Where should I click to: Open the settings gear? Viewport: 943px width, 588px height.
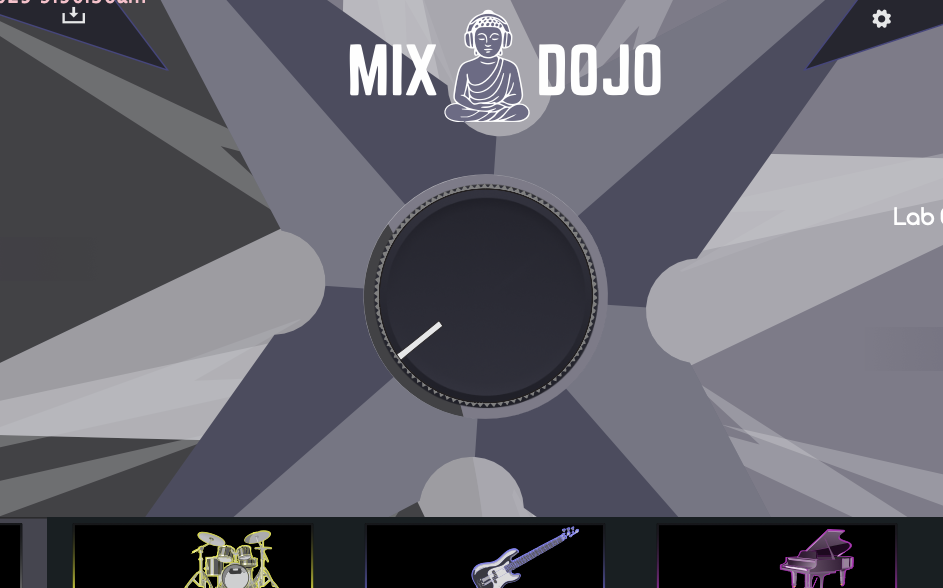881,19
